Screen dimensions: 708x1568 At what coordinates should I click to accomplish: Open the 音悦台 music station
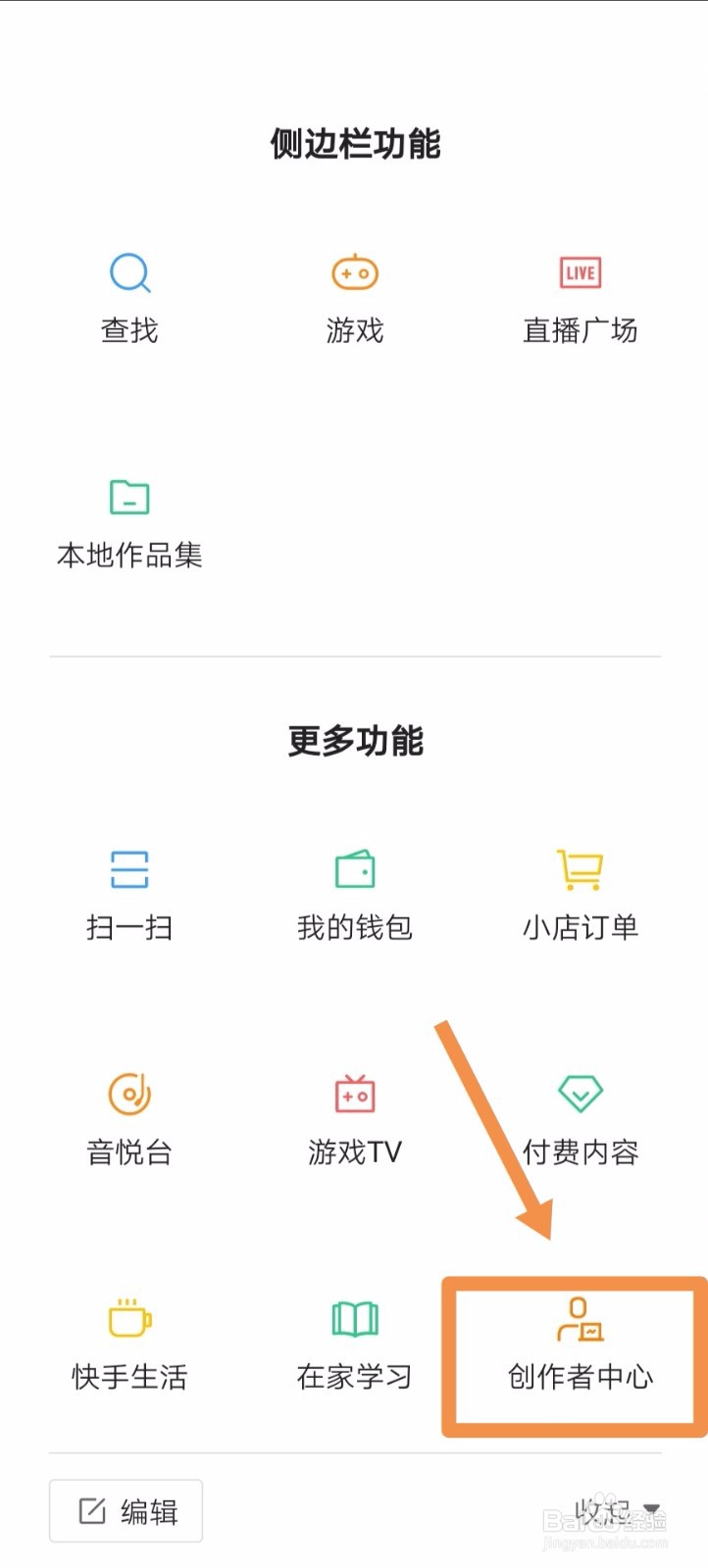coord(128,1117)
